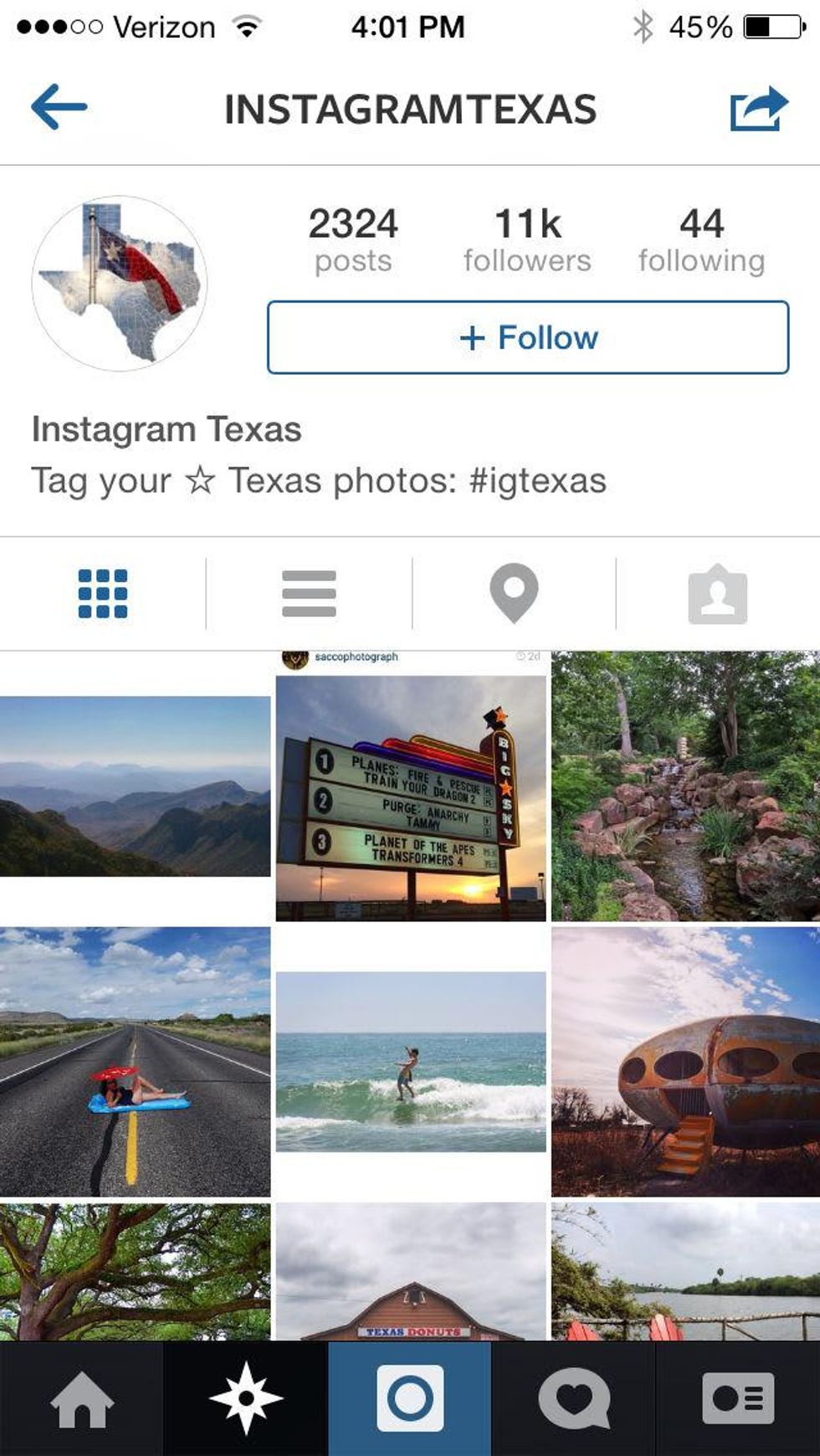Tap the back arrow to return

pyautogui.click(x=57, y=106)
